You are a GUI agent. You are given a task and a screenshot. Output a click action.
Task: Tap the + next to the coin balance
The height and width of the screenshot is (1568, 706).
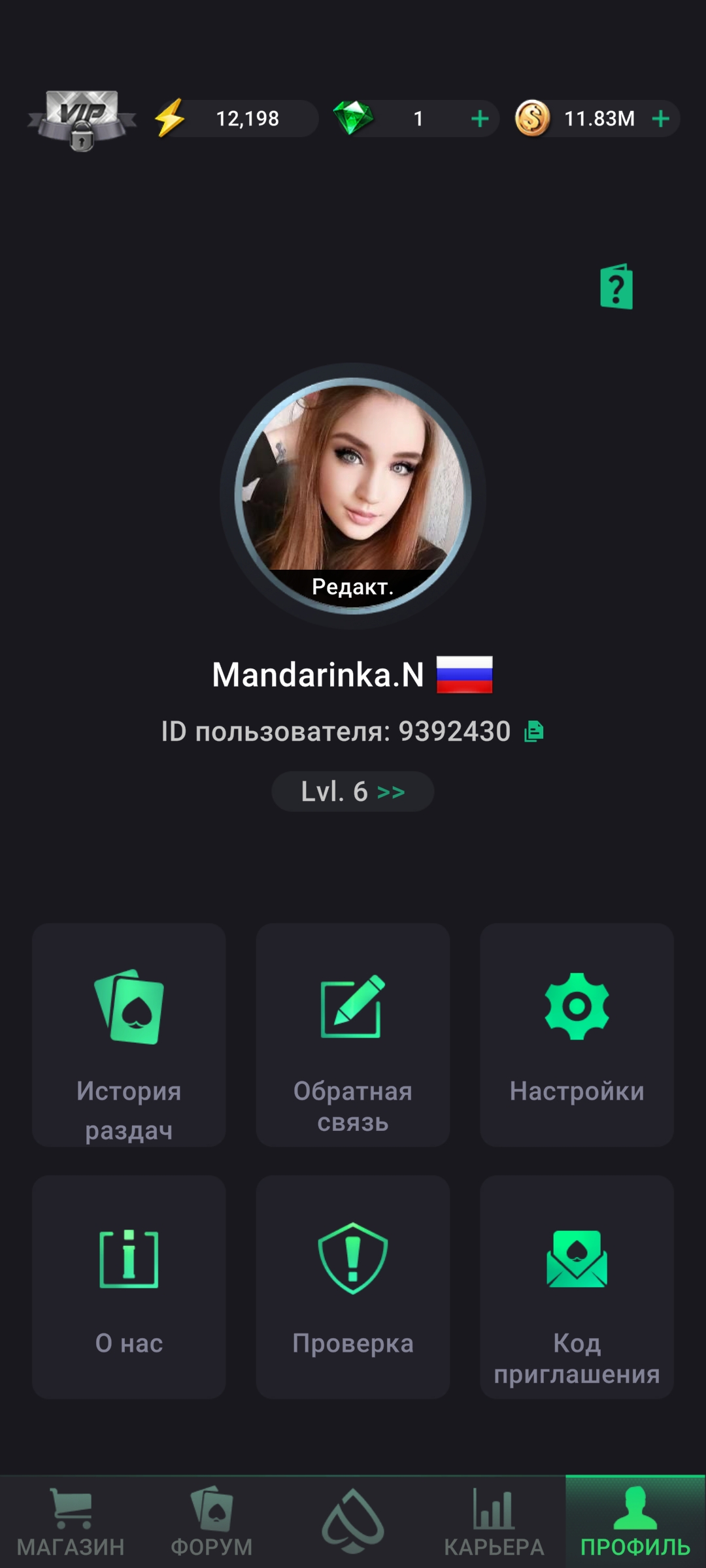coord(662,118)
